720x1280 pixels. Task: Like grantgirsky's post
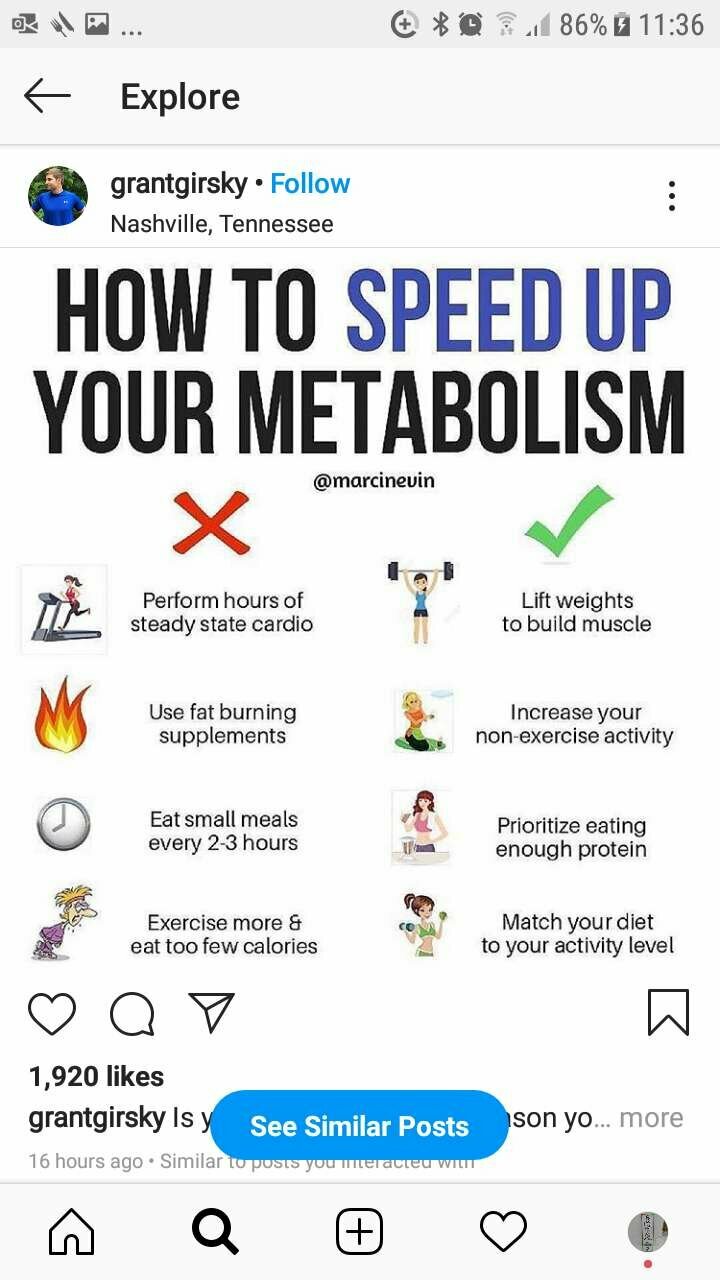(x=52, y=1013)
